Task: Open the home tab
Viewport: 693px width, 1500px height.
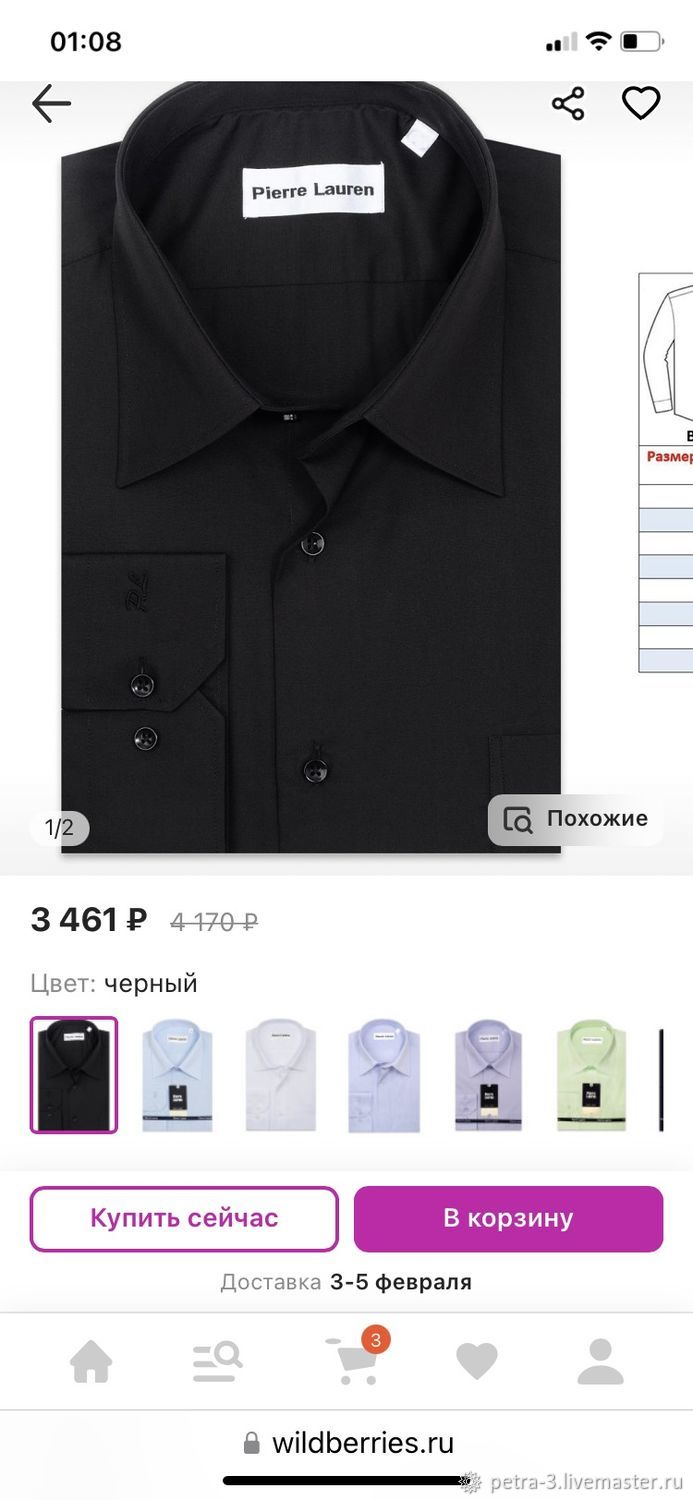Action: point(91,1361)
